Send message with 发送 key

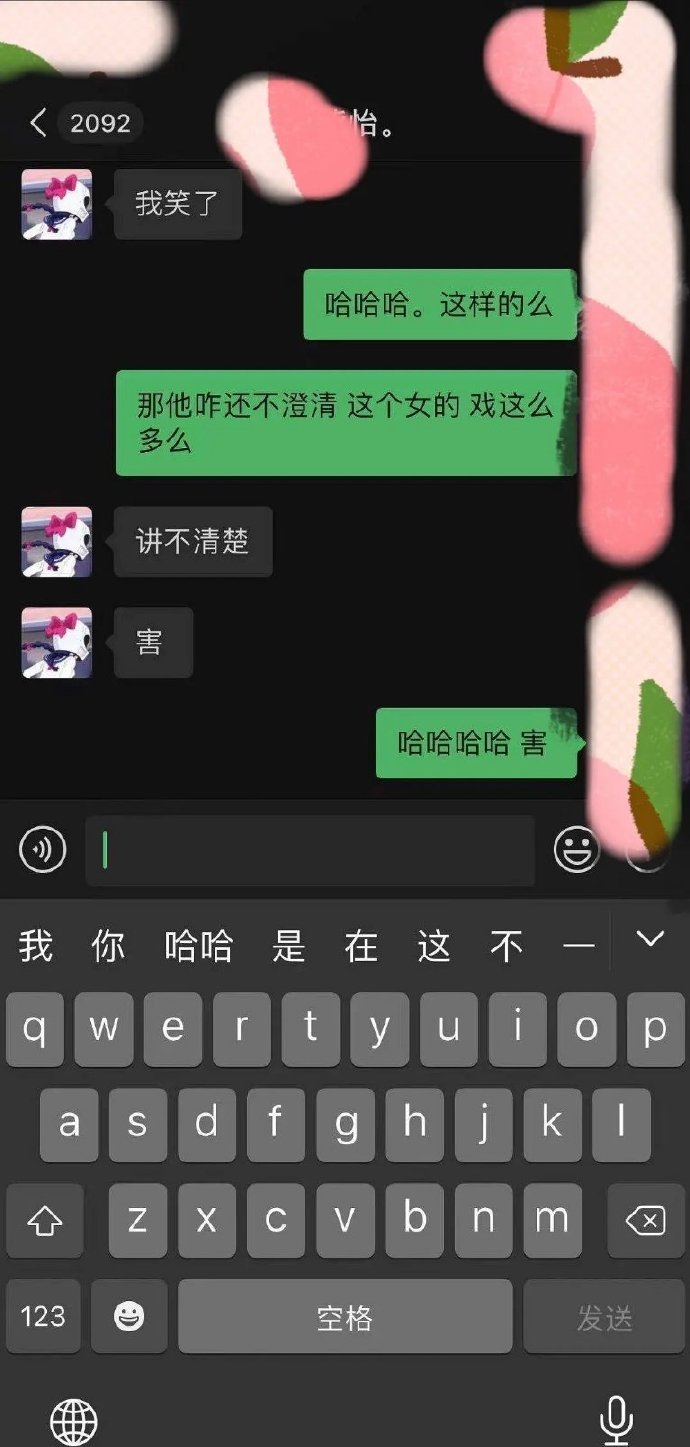(604, 1316)
